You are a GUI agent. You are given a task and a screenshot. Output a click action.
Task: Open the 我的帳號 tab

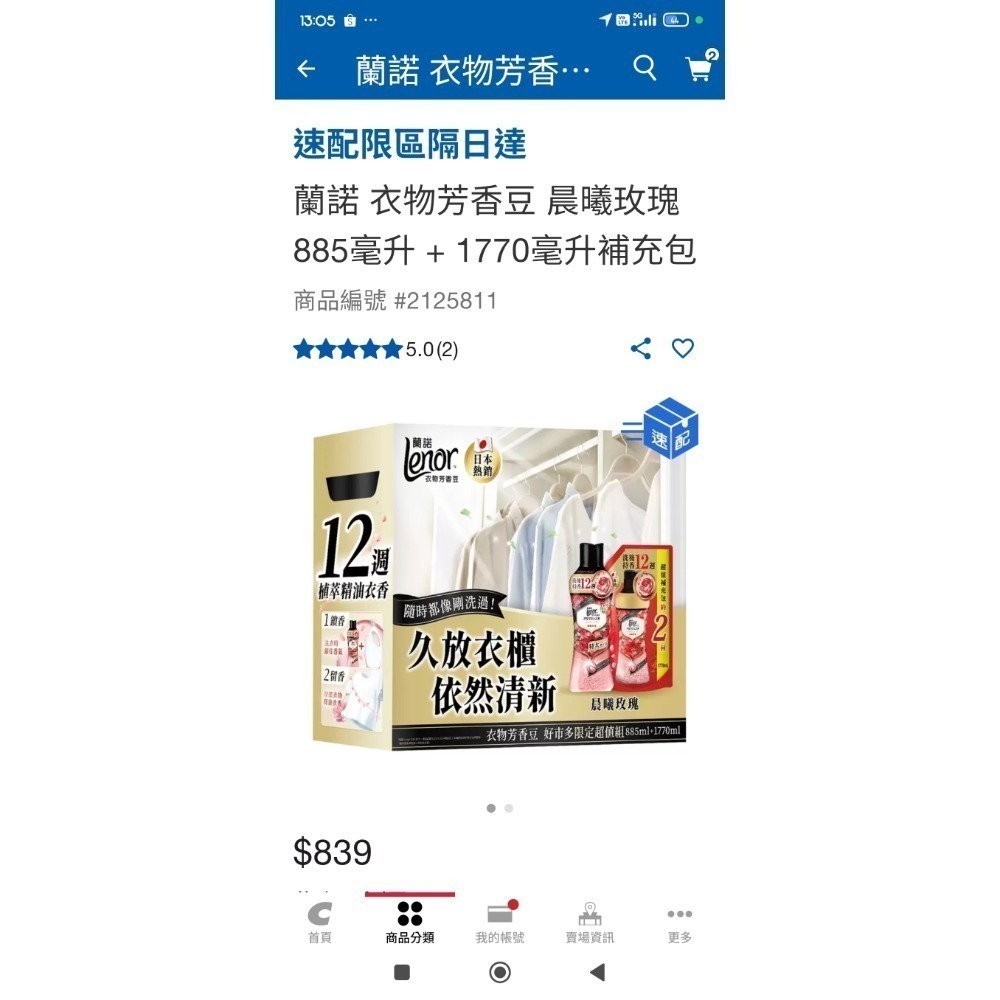[500, 923]
